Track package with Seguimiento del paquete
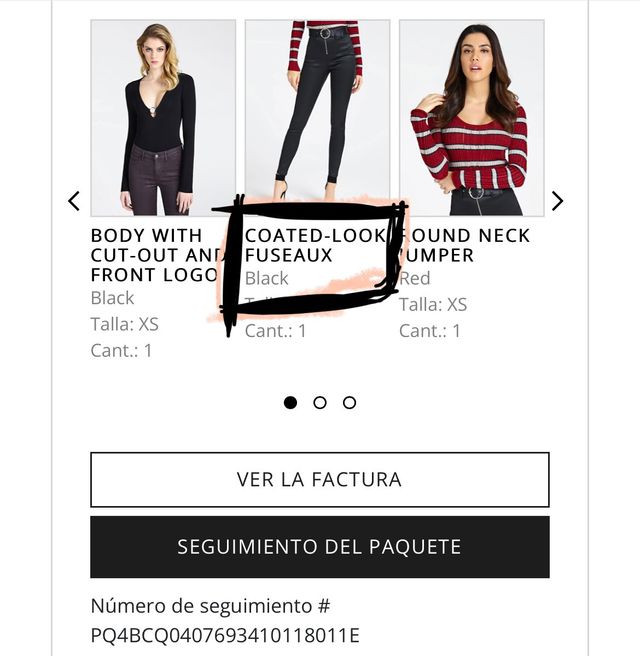 tap(319, 547)
